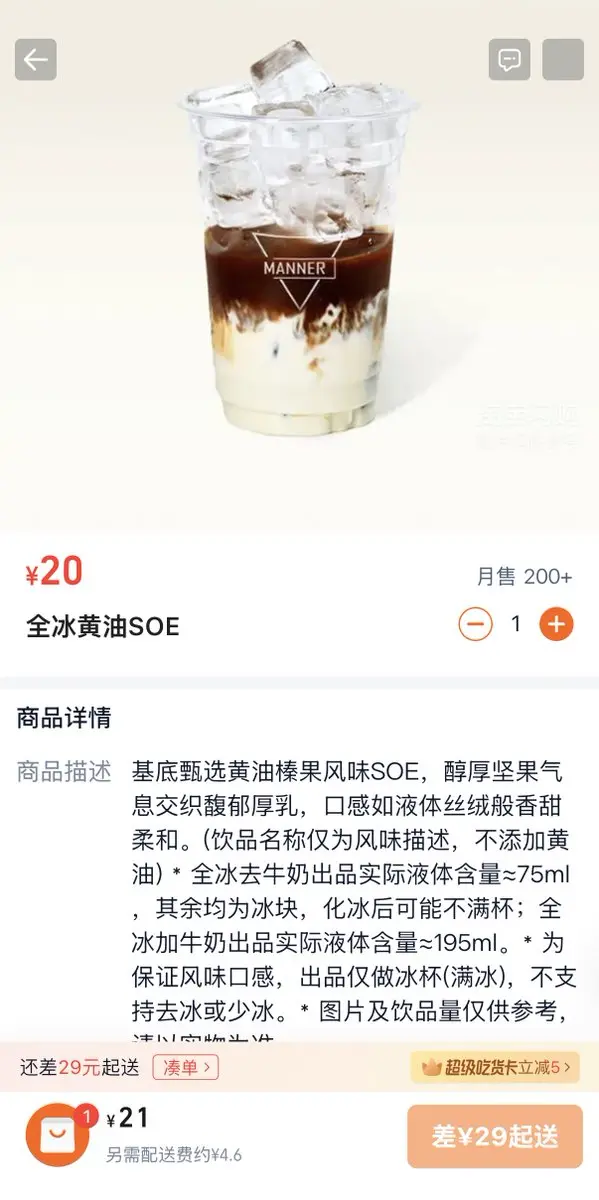Screen dimensions: 599x1200
Task: Open the 超级吃货卡立减5 offer banner
Action: click(496, 1067)
